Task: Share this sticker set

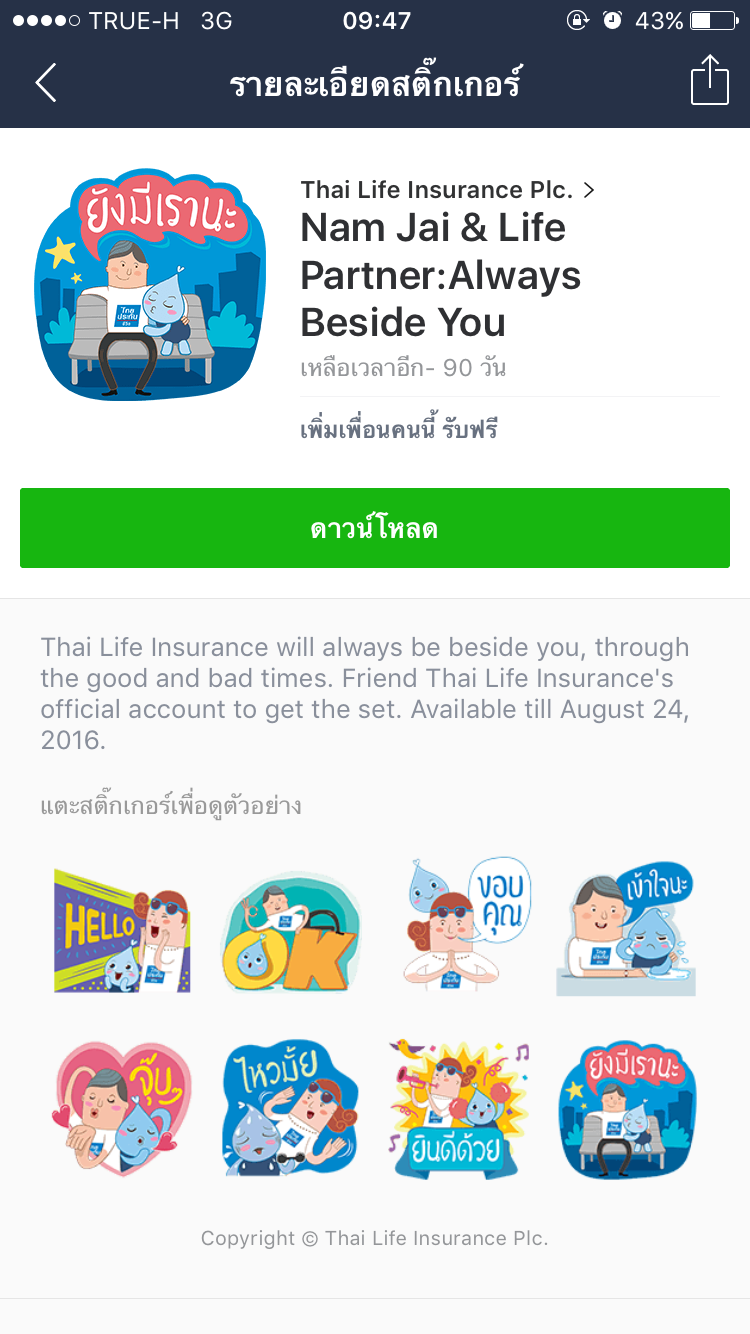Action: click(x=709, y=80)
